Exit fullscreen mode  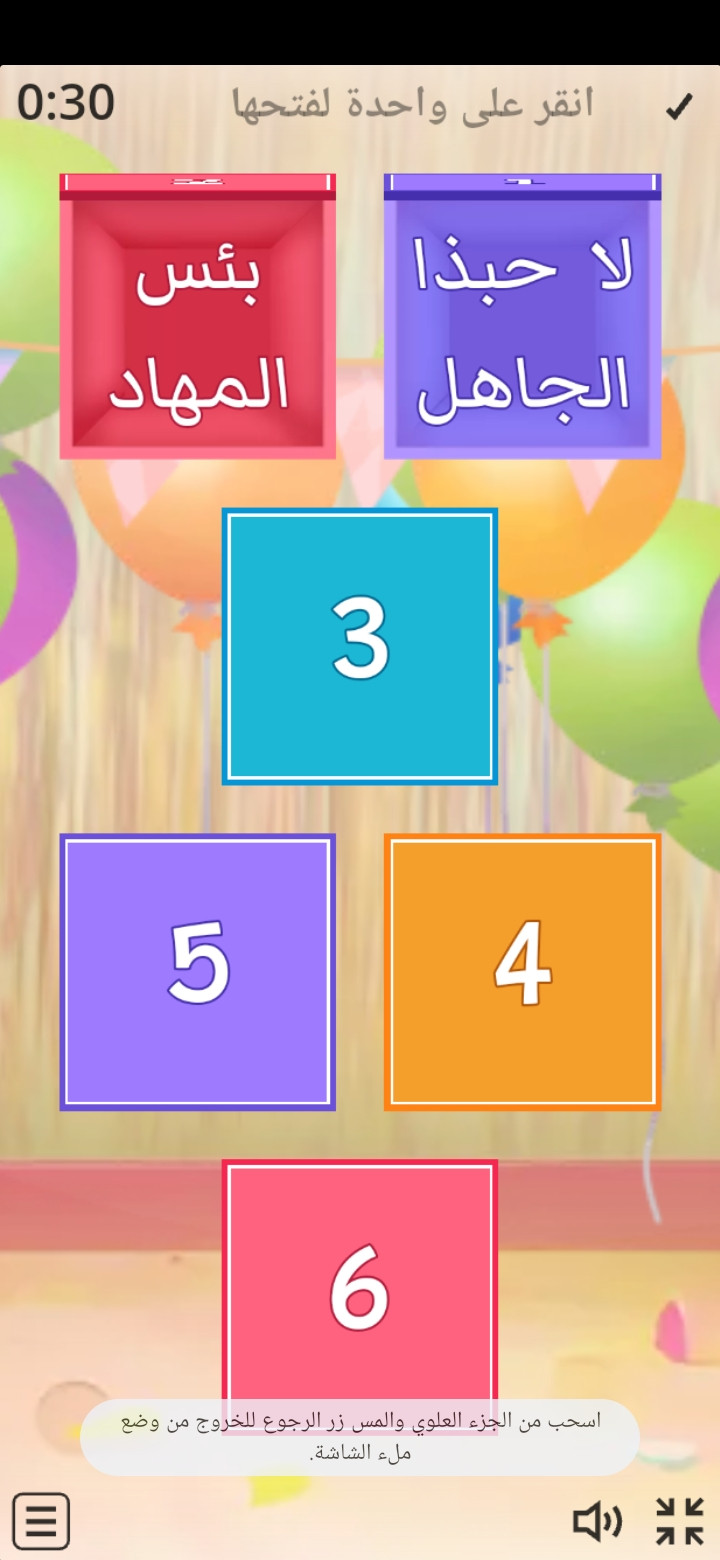click(x=680, y=1521)
